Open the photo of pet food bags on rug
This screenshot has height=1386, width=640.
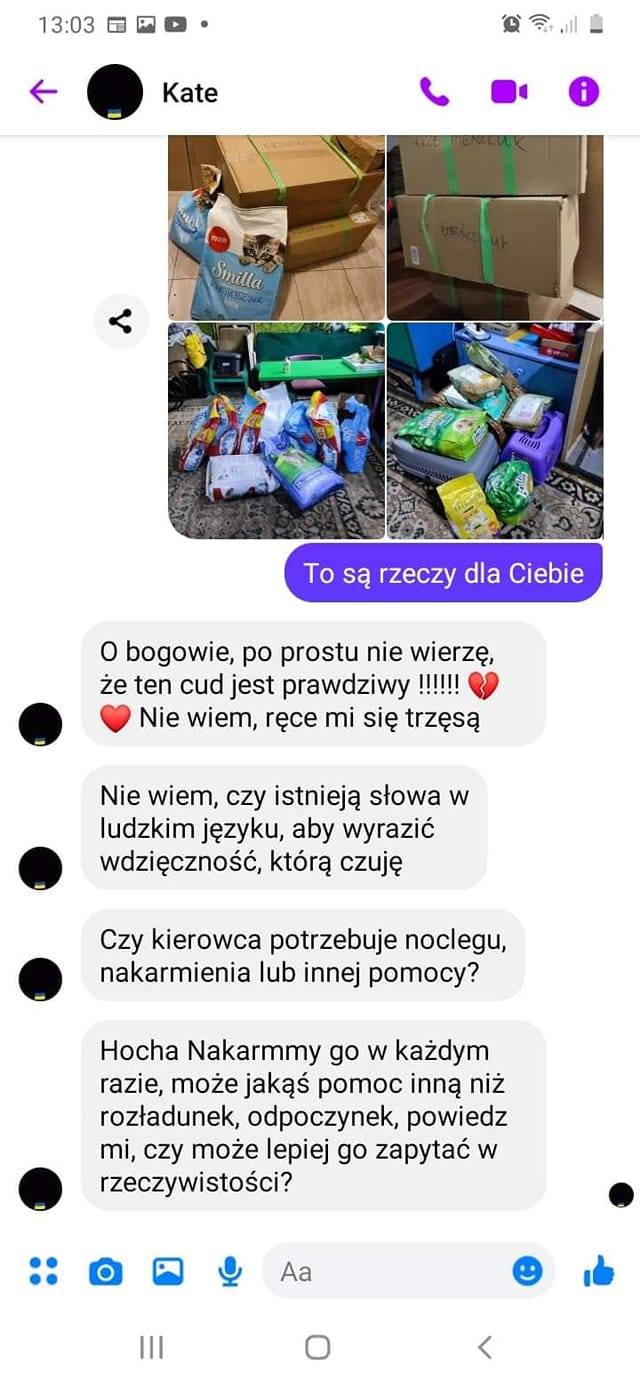[x=276, y=431]
